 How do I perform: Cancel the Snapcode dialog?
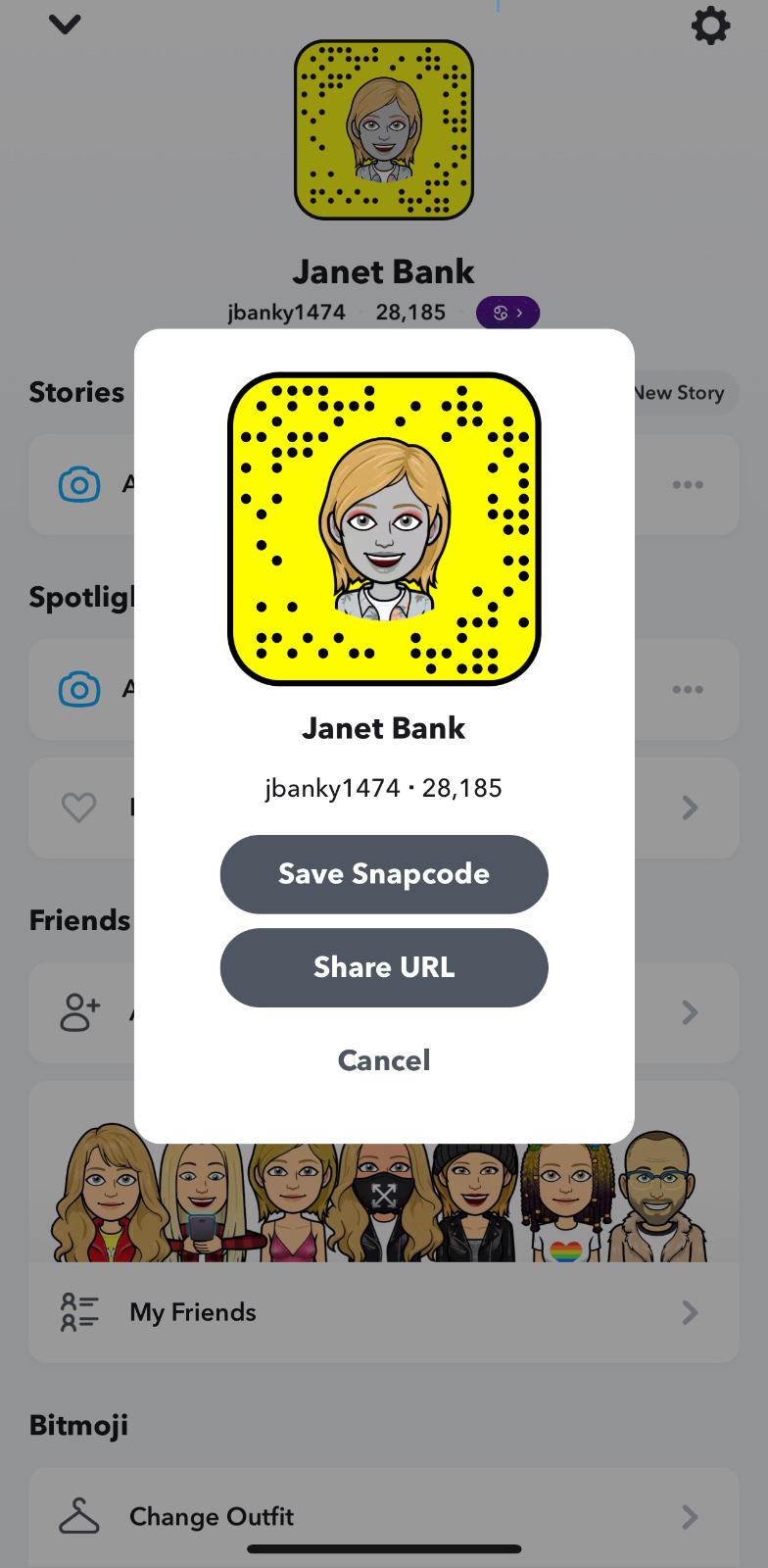[x=383, y=1060]
